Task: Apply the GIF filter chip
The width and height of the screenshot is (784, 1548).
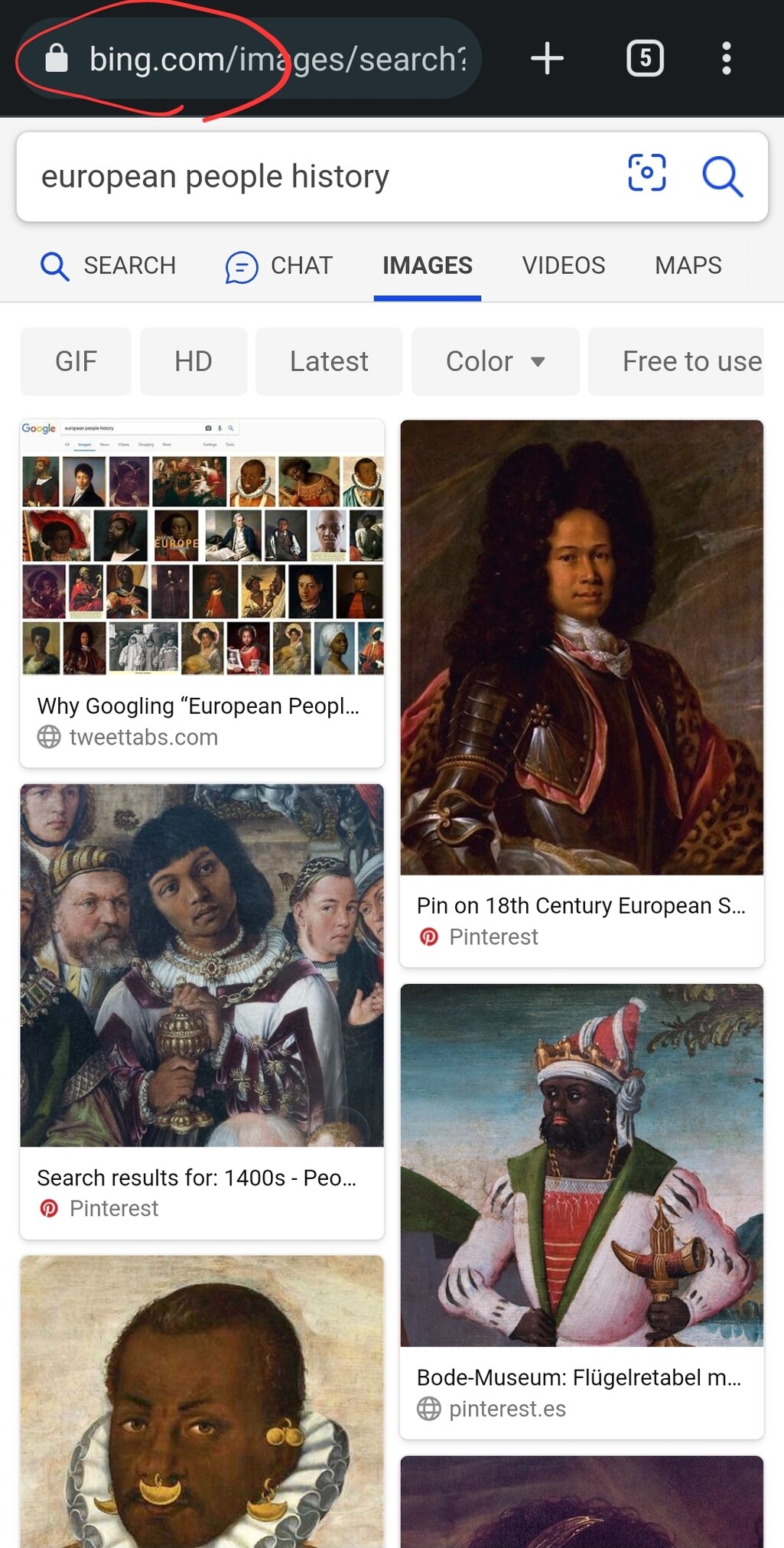Action: click(76, 361)
